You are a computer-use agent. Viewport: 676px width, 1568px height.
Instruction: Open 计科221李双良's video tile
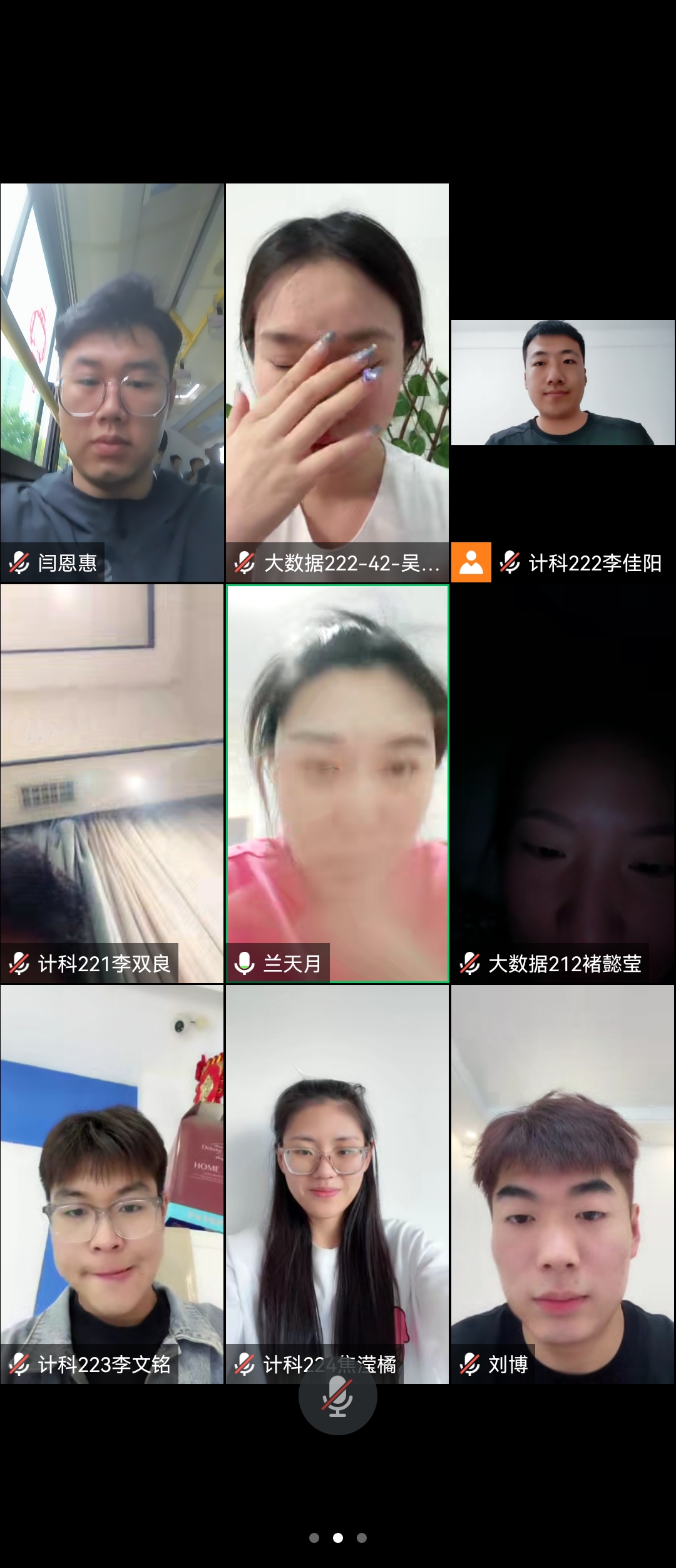coord(112,783)
